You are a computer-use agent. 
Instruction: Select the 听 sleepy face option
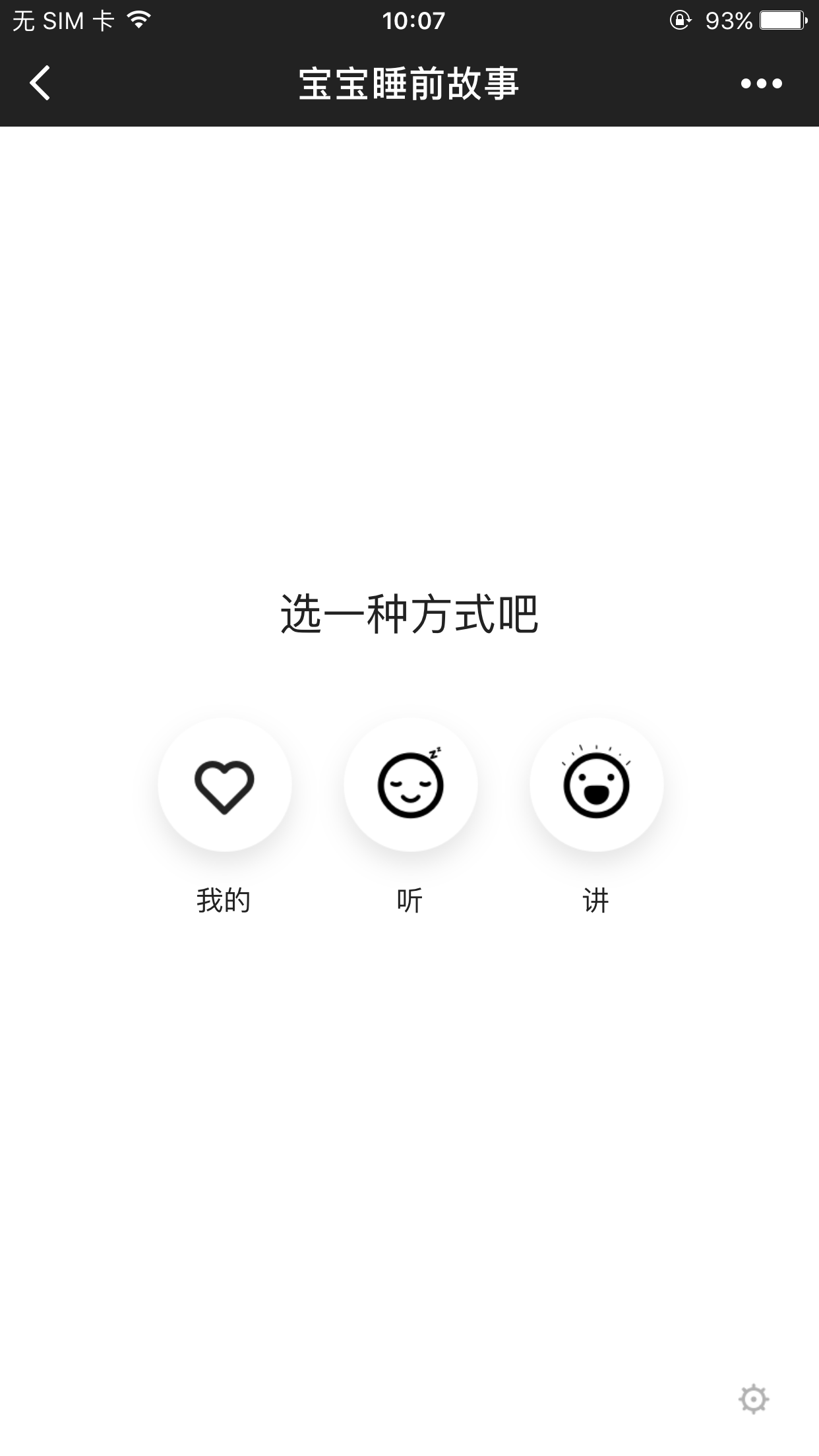pyautogui.click(x=410, y=785)
